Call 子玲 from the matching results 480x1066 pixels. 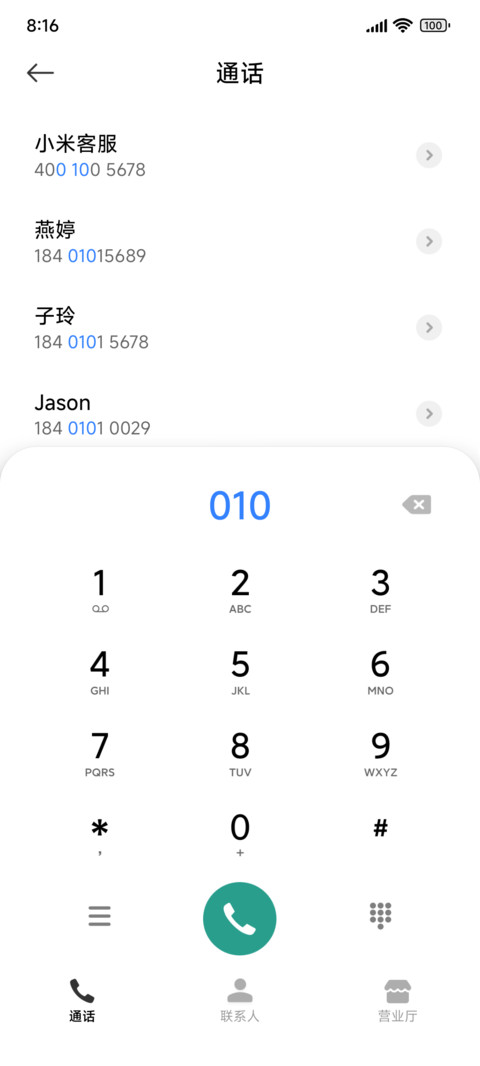(240, 328)
